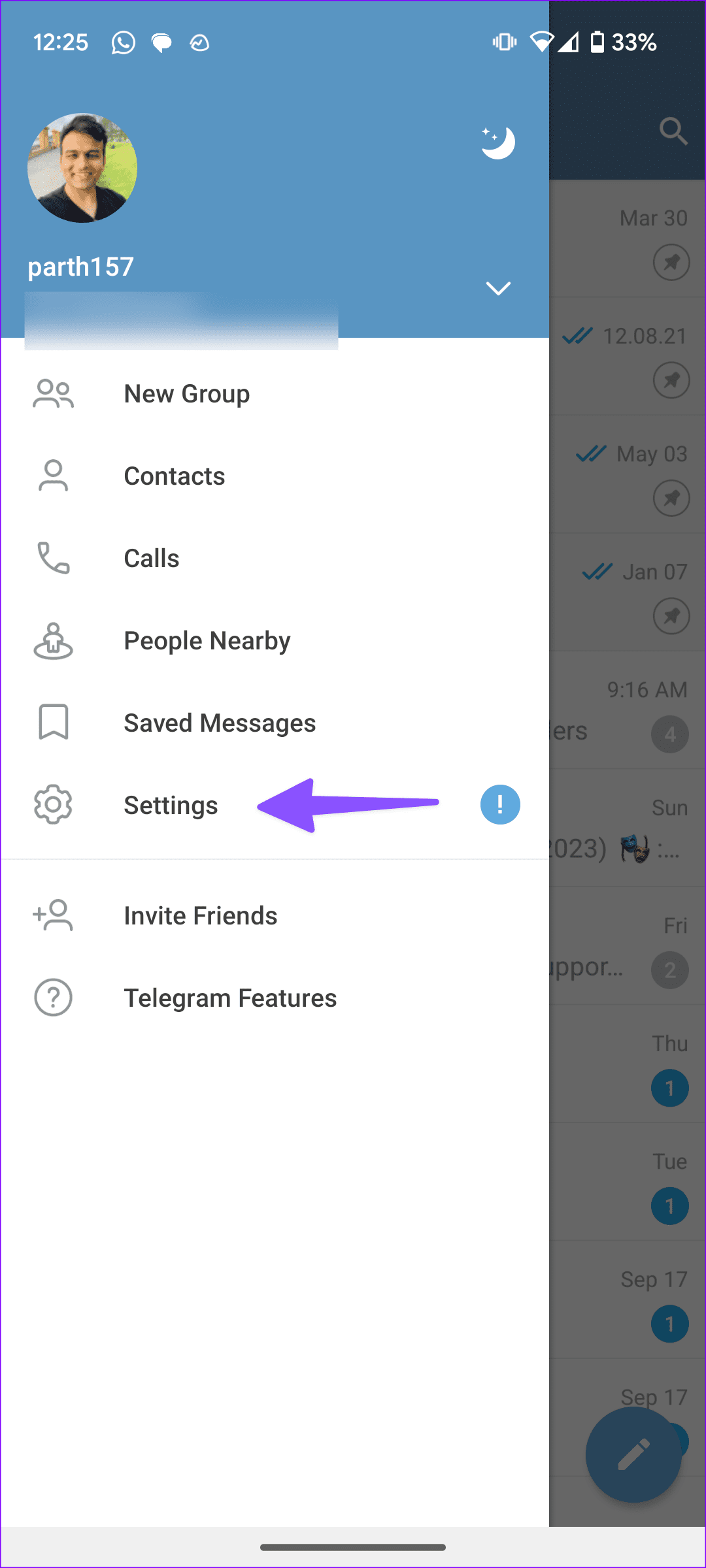Collapse the navigation drawer profile section
This screenshot has width=706, height=1568.
[x=498, y=288]
